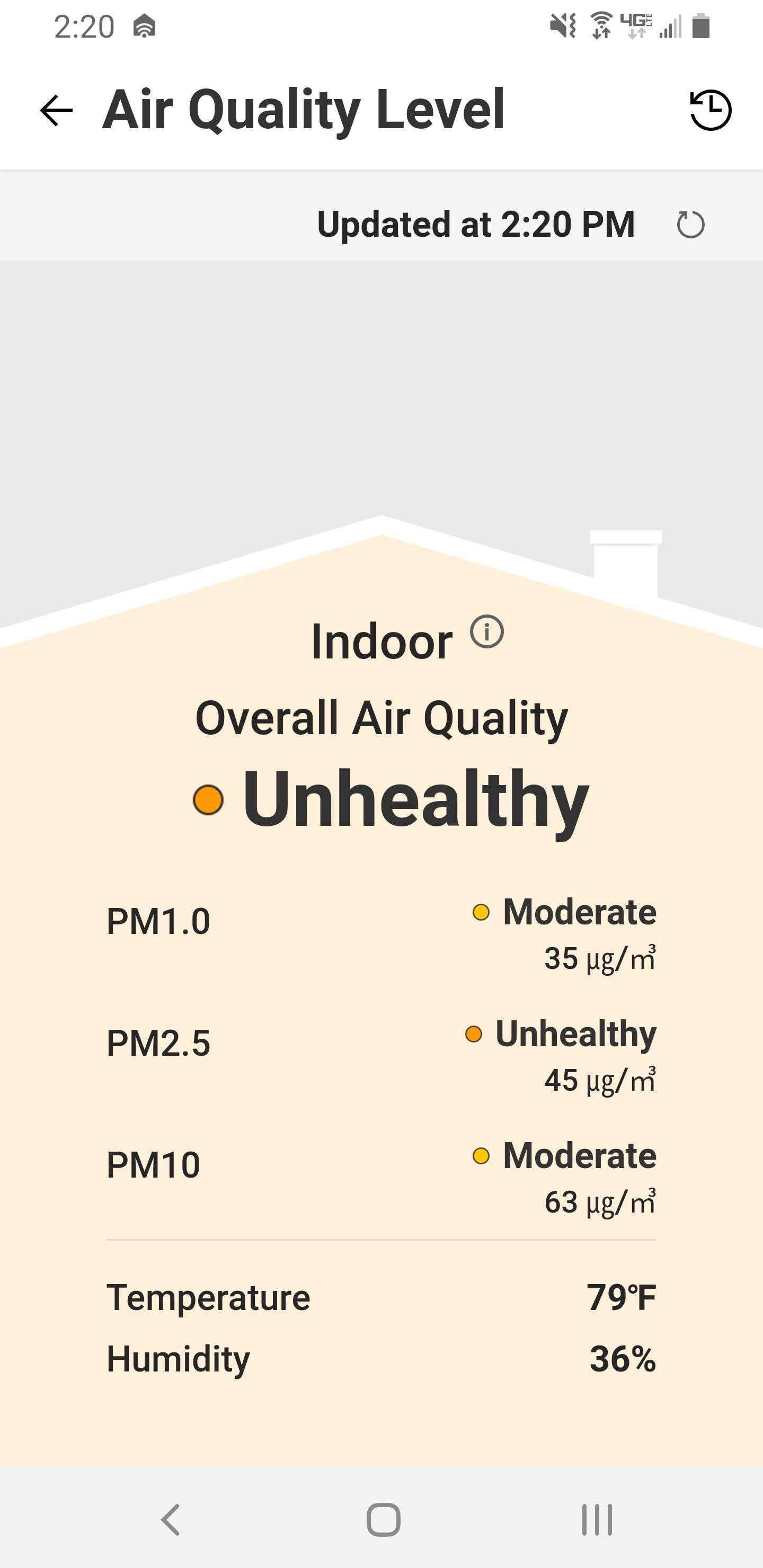Open the Indoor info icon

(486, 632)
